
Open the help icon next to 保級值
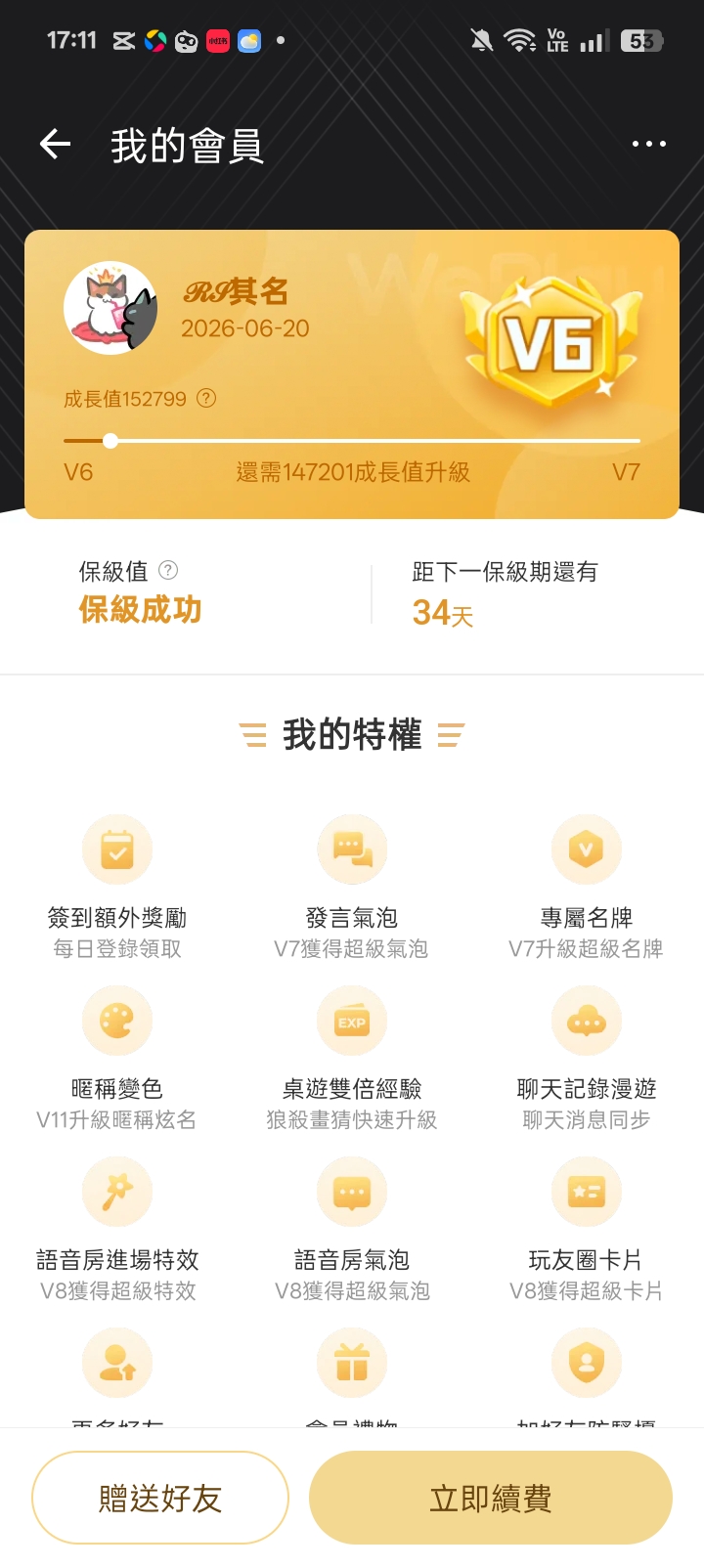pyautogui.click(x=168, y=570)
